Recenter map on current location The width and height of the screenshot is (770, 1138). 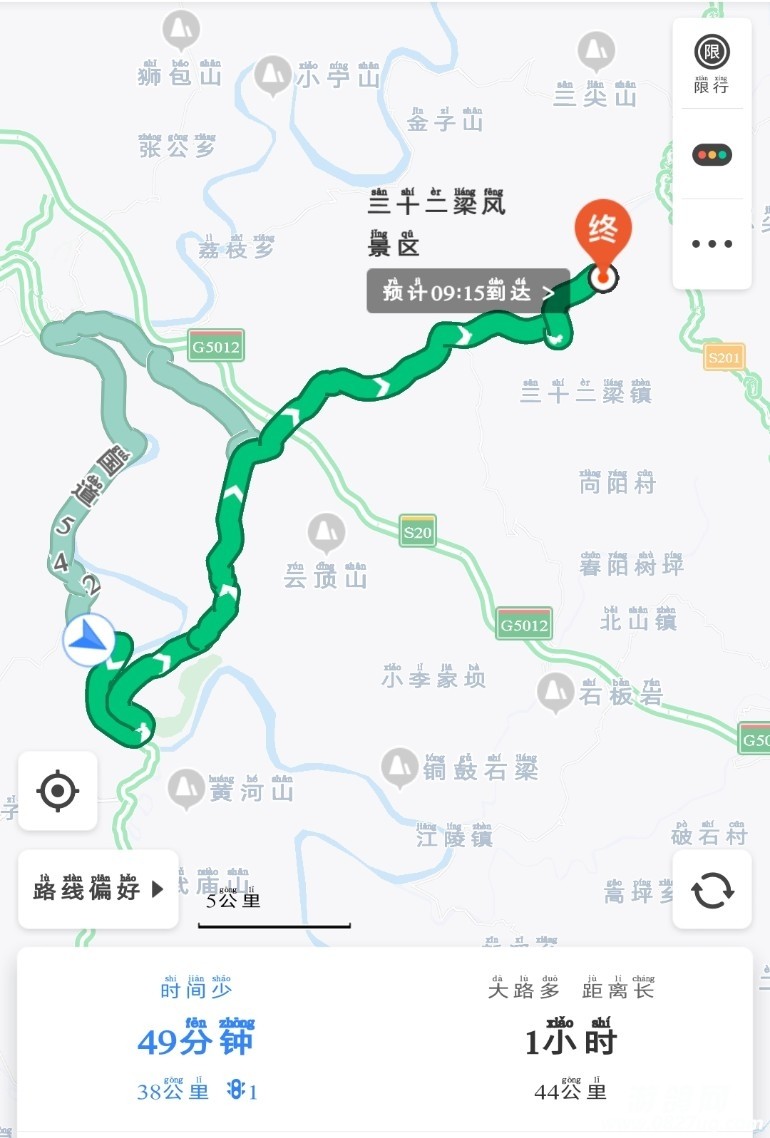(58, 791)
